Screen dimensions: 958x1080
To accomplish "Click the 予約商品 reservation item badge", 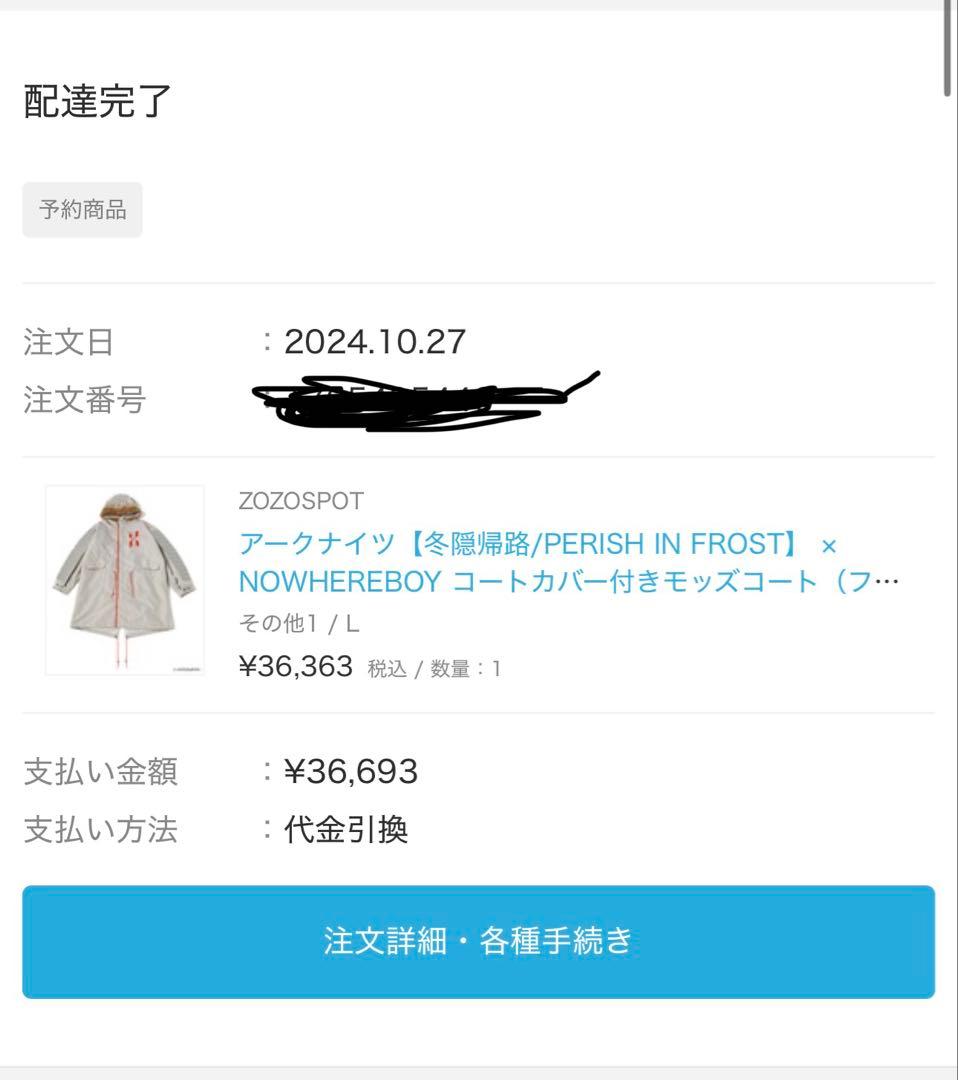I will pyautogui.click(x=82, y=210).
